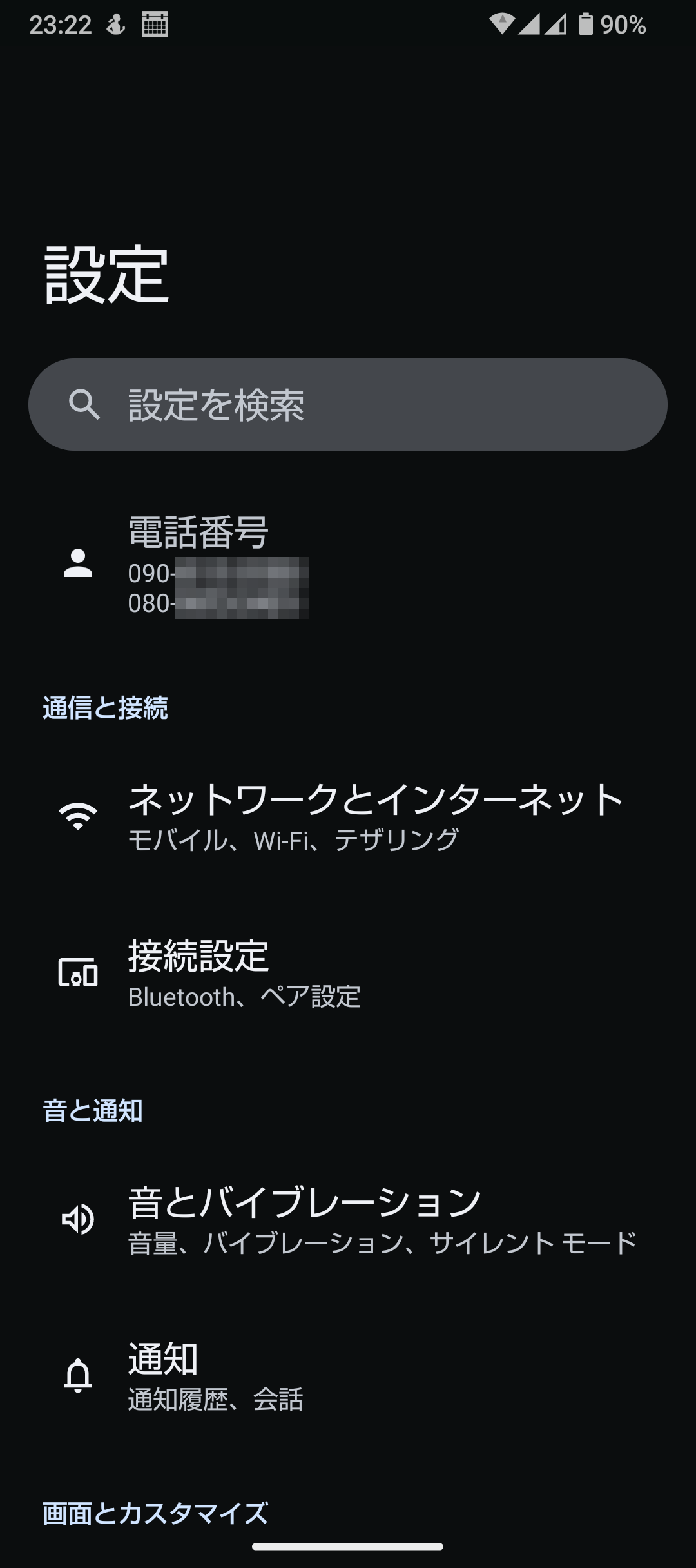
Task: Open ネットワークとインターネット settings
Action: pos(348,816)
